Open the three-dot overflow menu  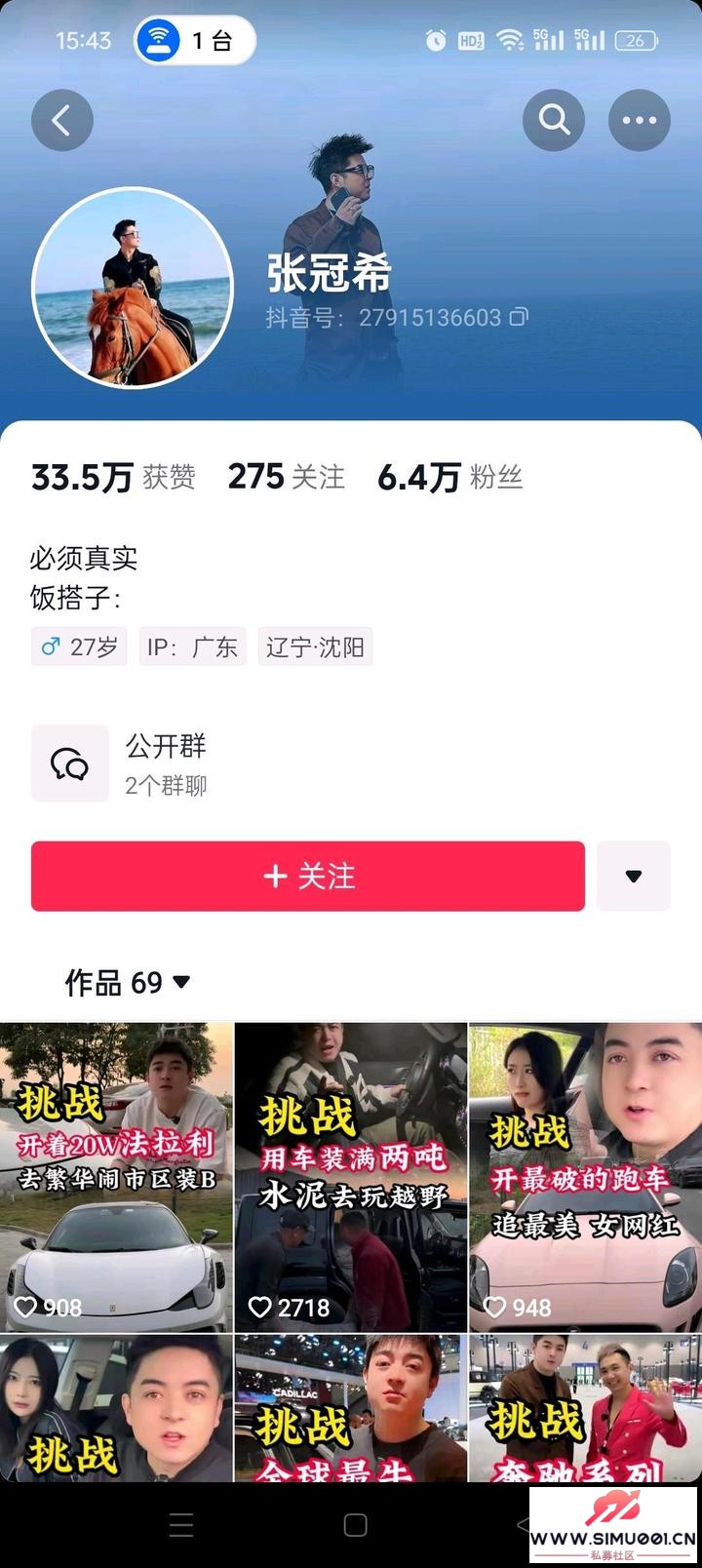pos(639,121)
